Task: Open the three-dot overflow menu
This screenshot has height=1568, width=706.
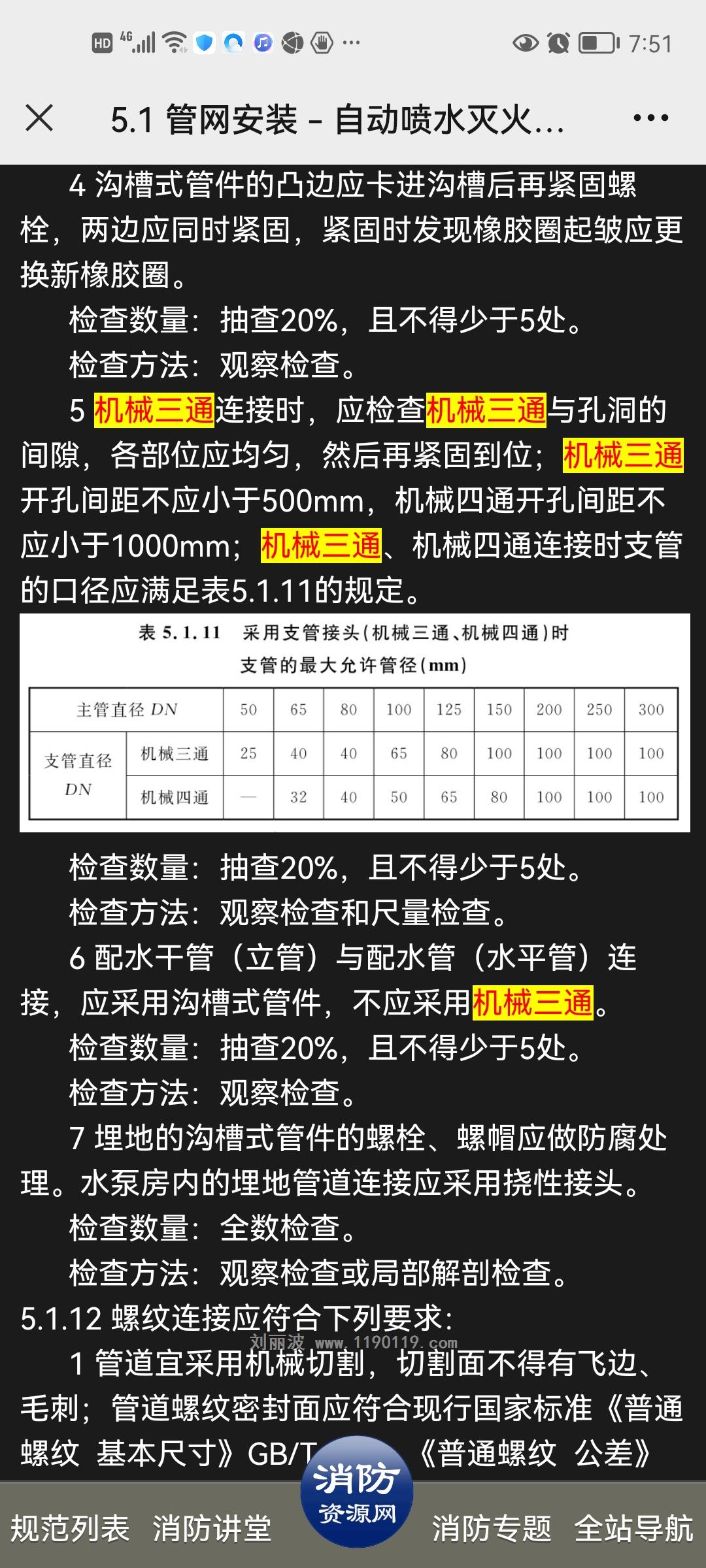Action: (650, 119)
